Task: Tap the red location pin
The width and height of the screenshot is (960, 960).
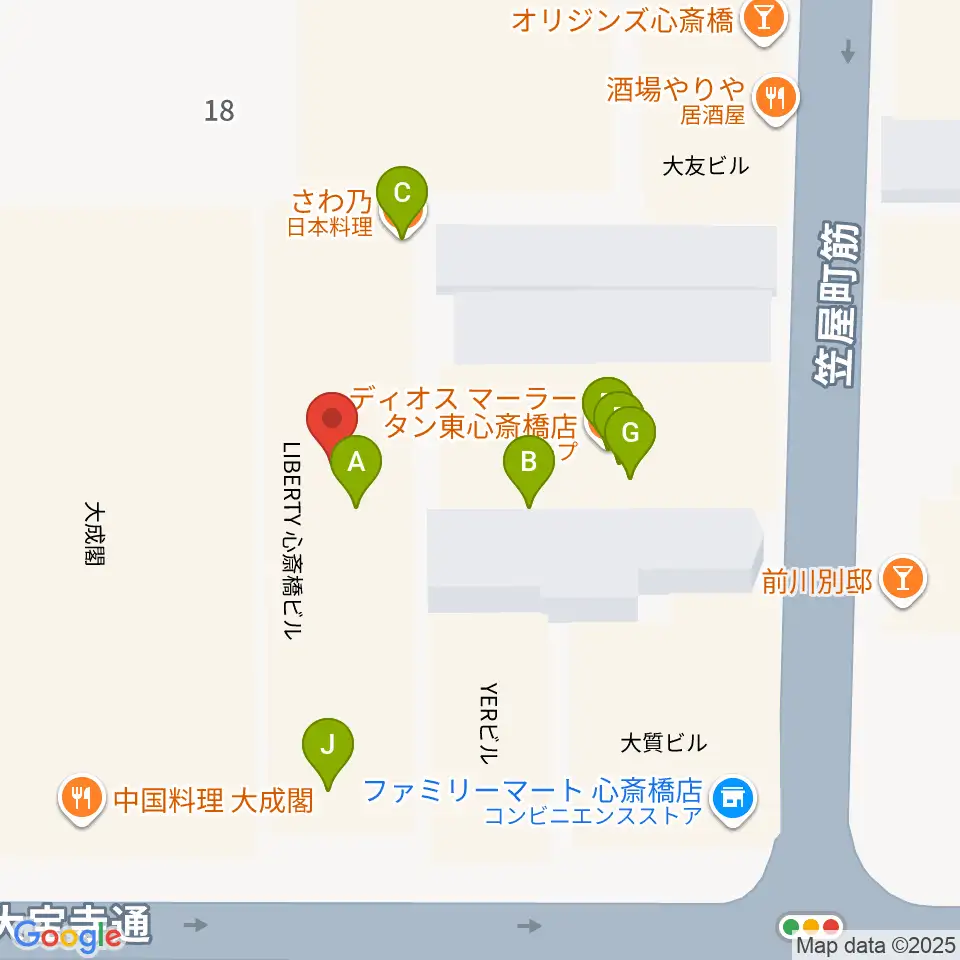Action: click(331, 420)
